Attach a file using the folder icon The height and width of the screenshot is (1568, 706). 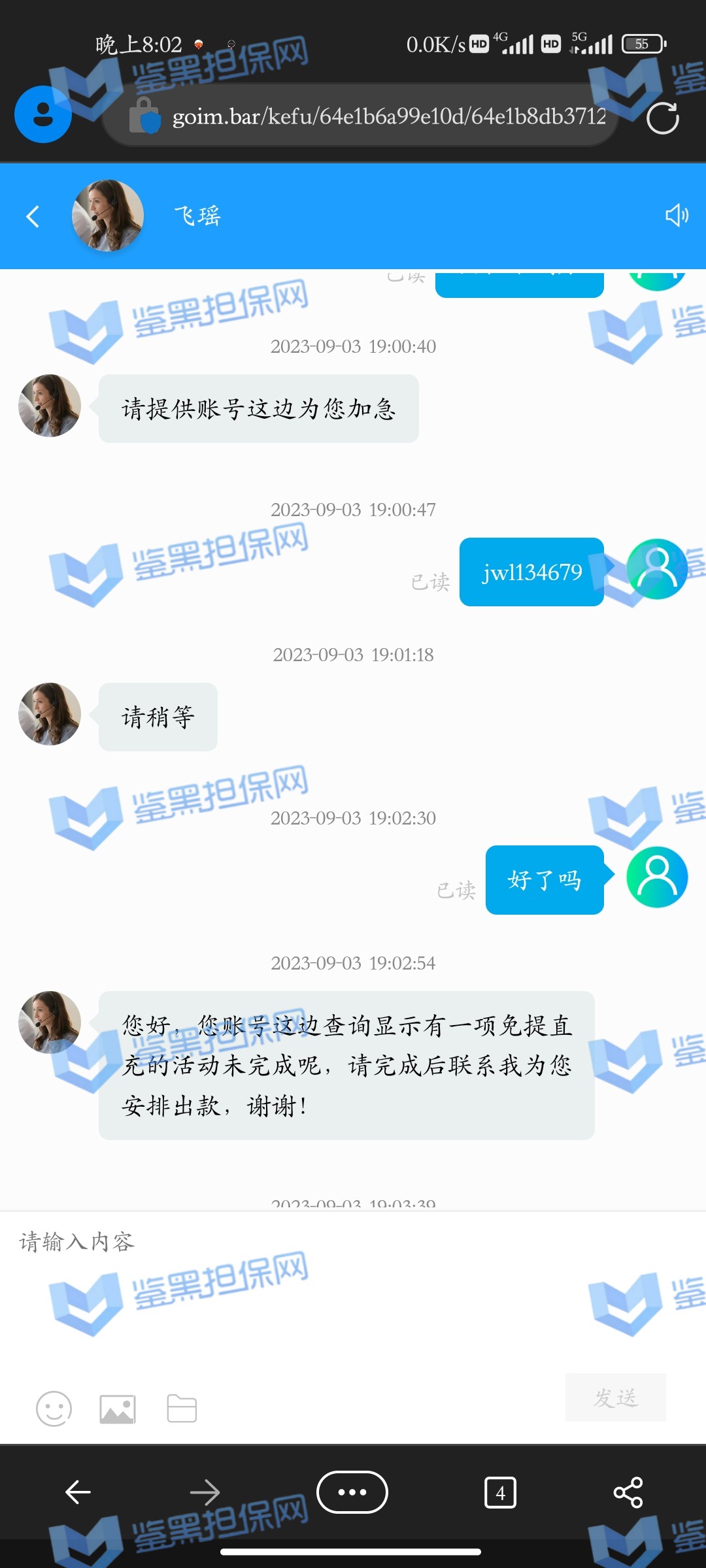pyautogui.click(x=182, y=1409)
